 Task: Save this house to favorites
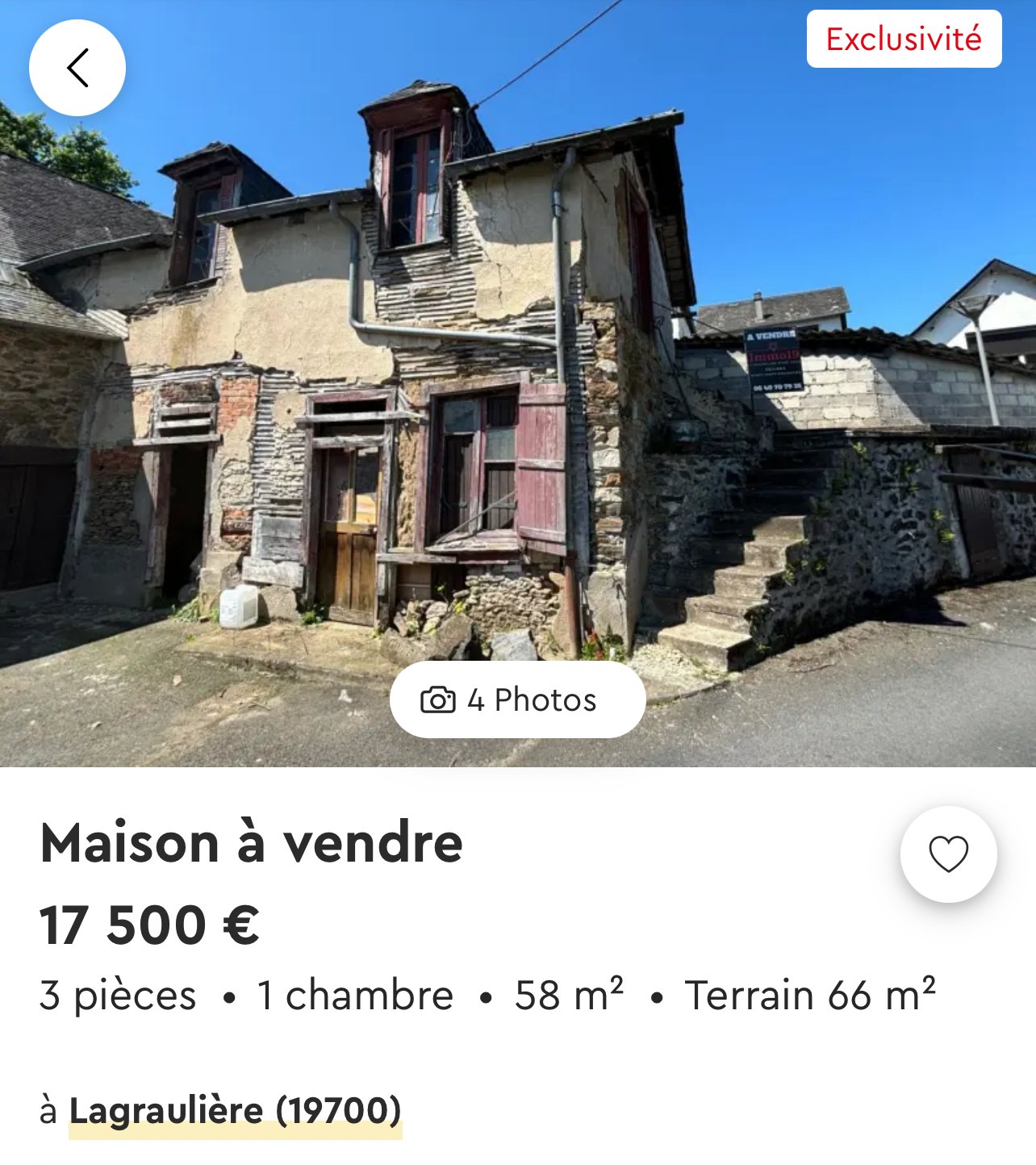(948, 854)
